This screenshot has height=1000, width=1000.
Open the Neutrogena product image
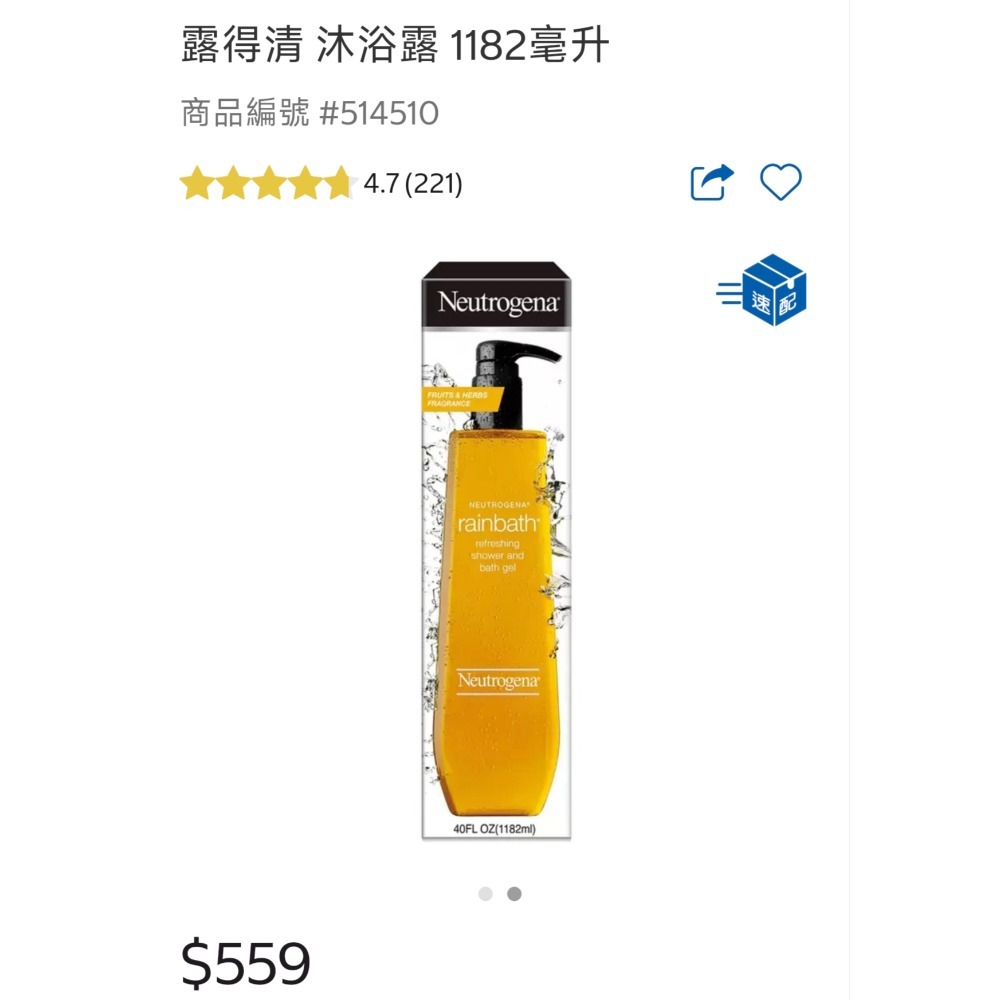coord(496,550)
